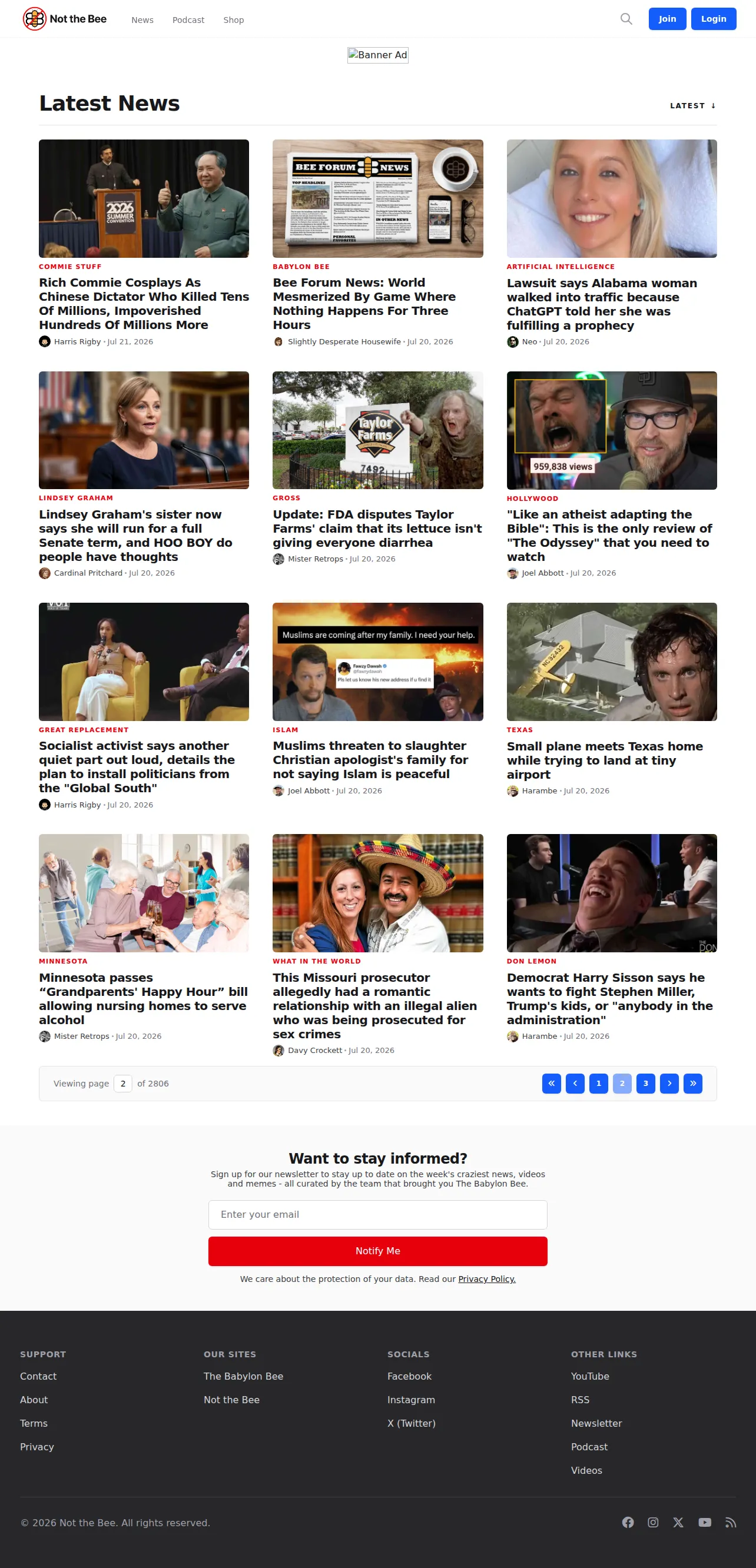Tap the Login button

point(714,19)
